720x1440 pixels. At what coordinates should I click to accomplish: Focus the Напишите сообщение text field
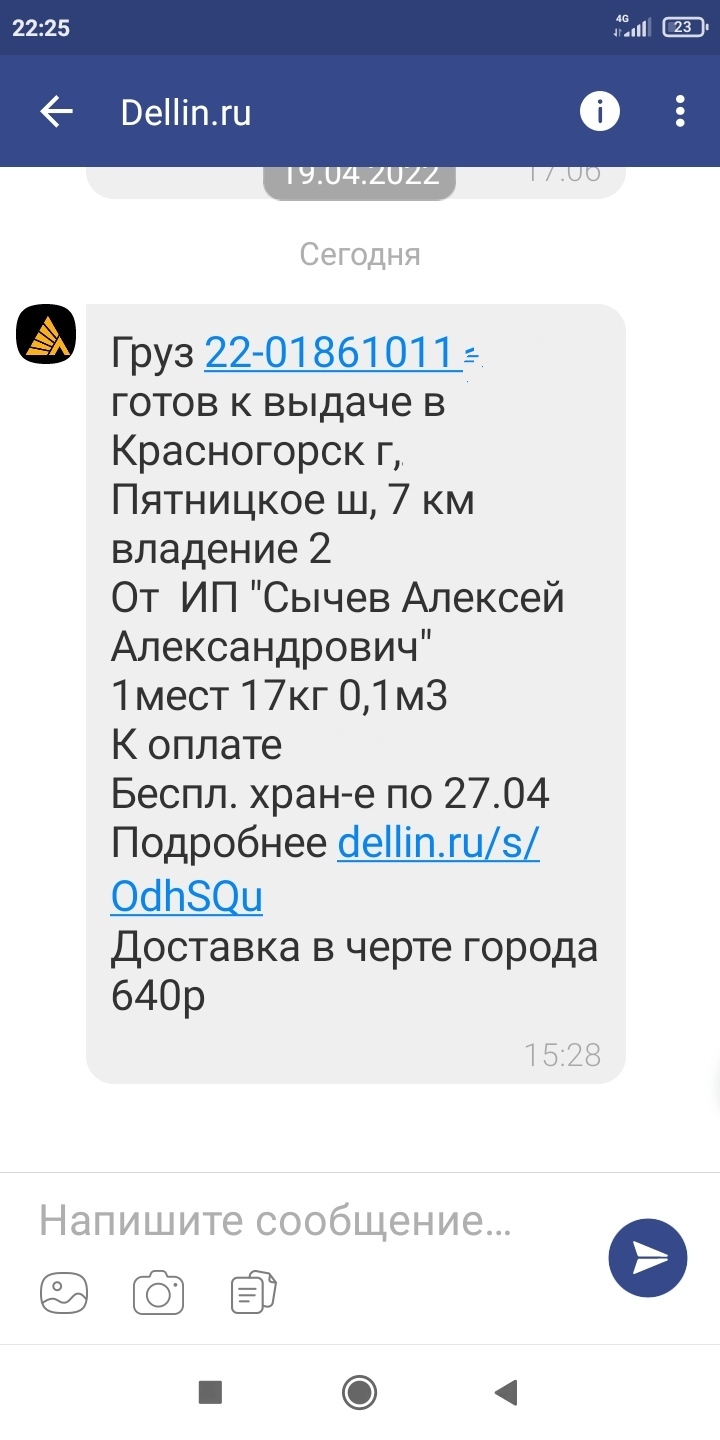300,1220
